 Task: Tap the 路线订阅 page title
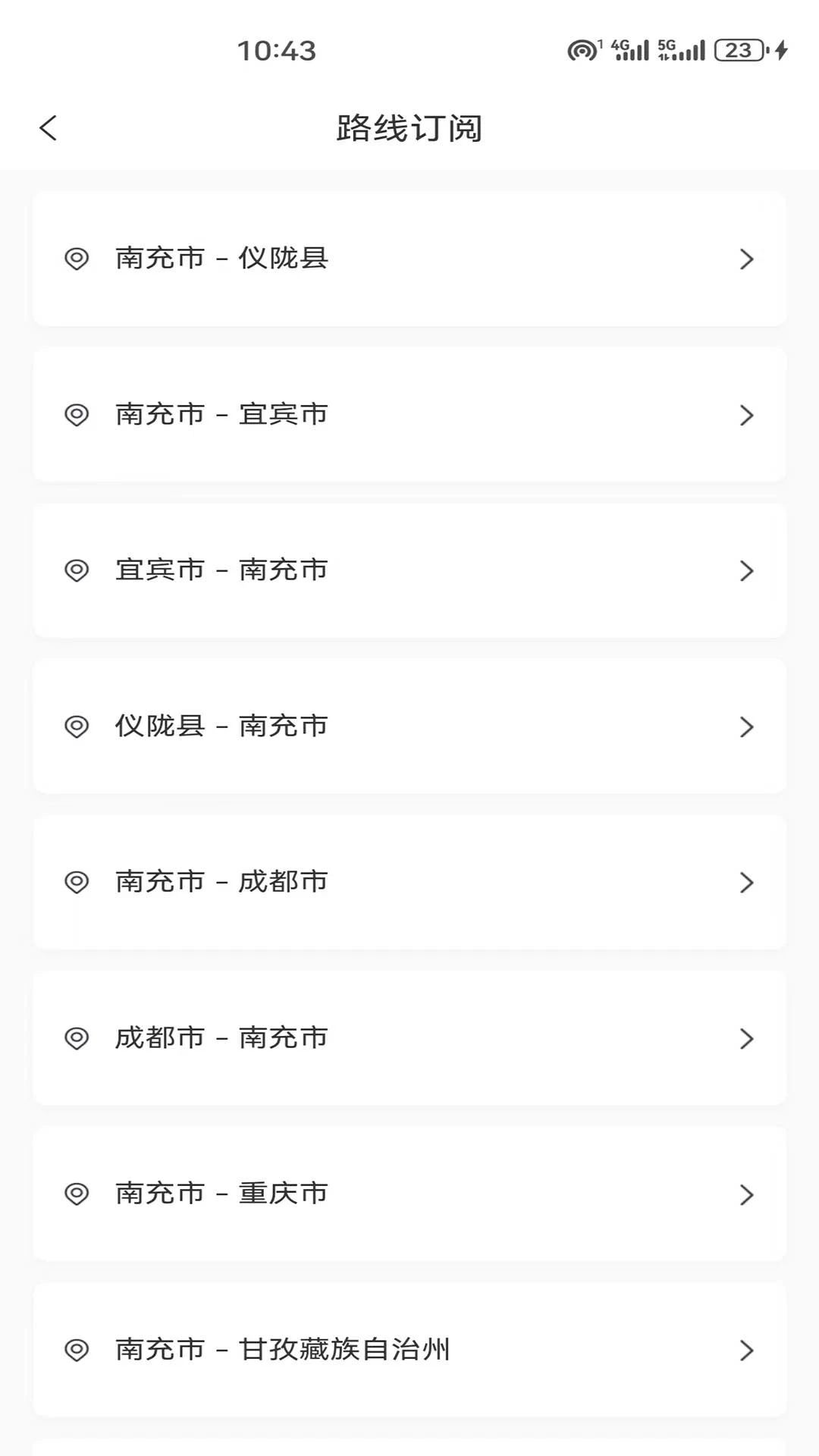[409, 127]
